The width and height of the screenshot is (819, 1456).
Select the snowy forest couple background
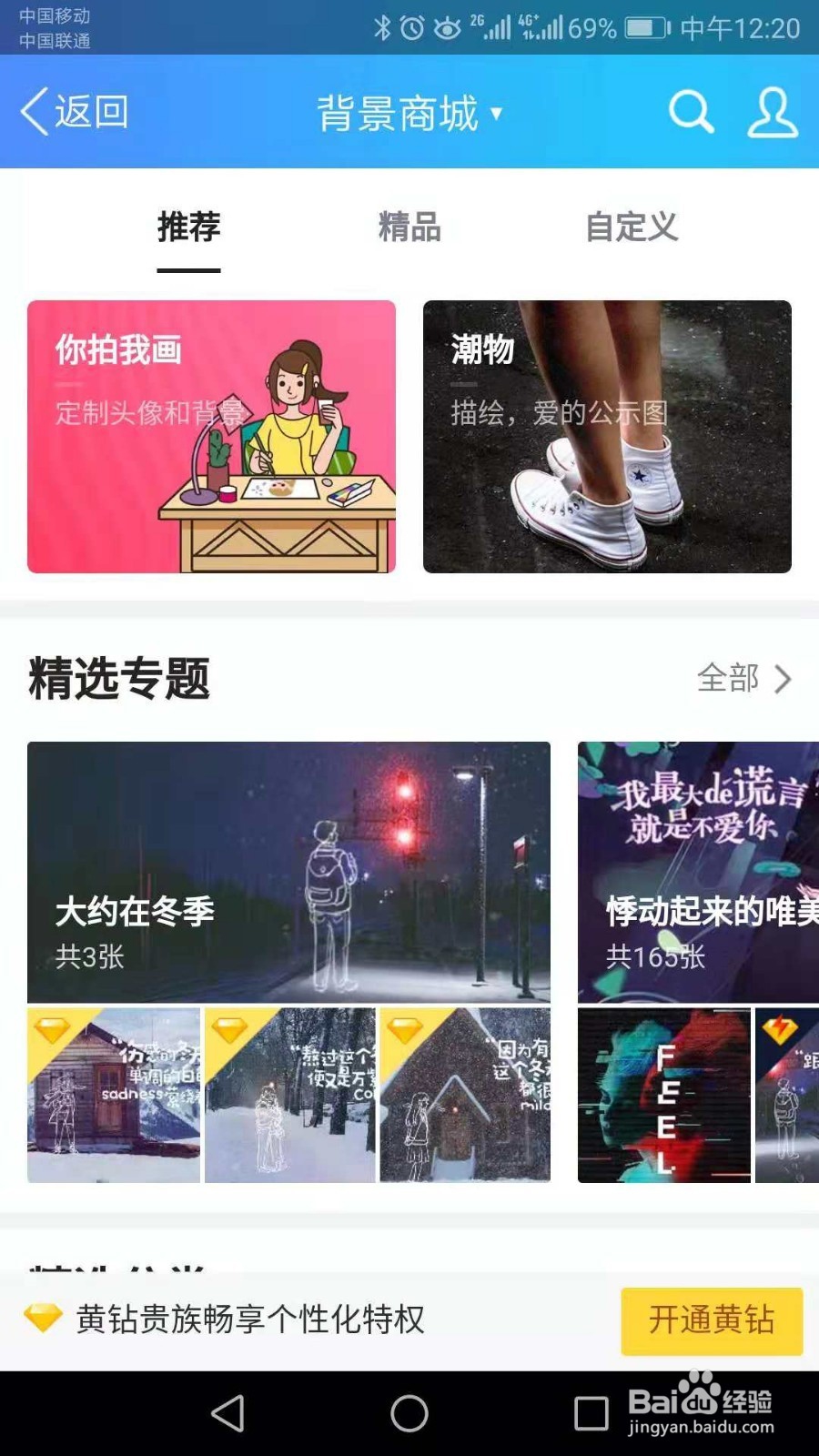click(x=290, y=1095)
